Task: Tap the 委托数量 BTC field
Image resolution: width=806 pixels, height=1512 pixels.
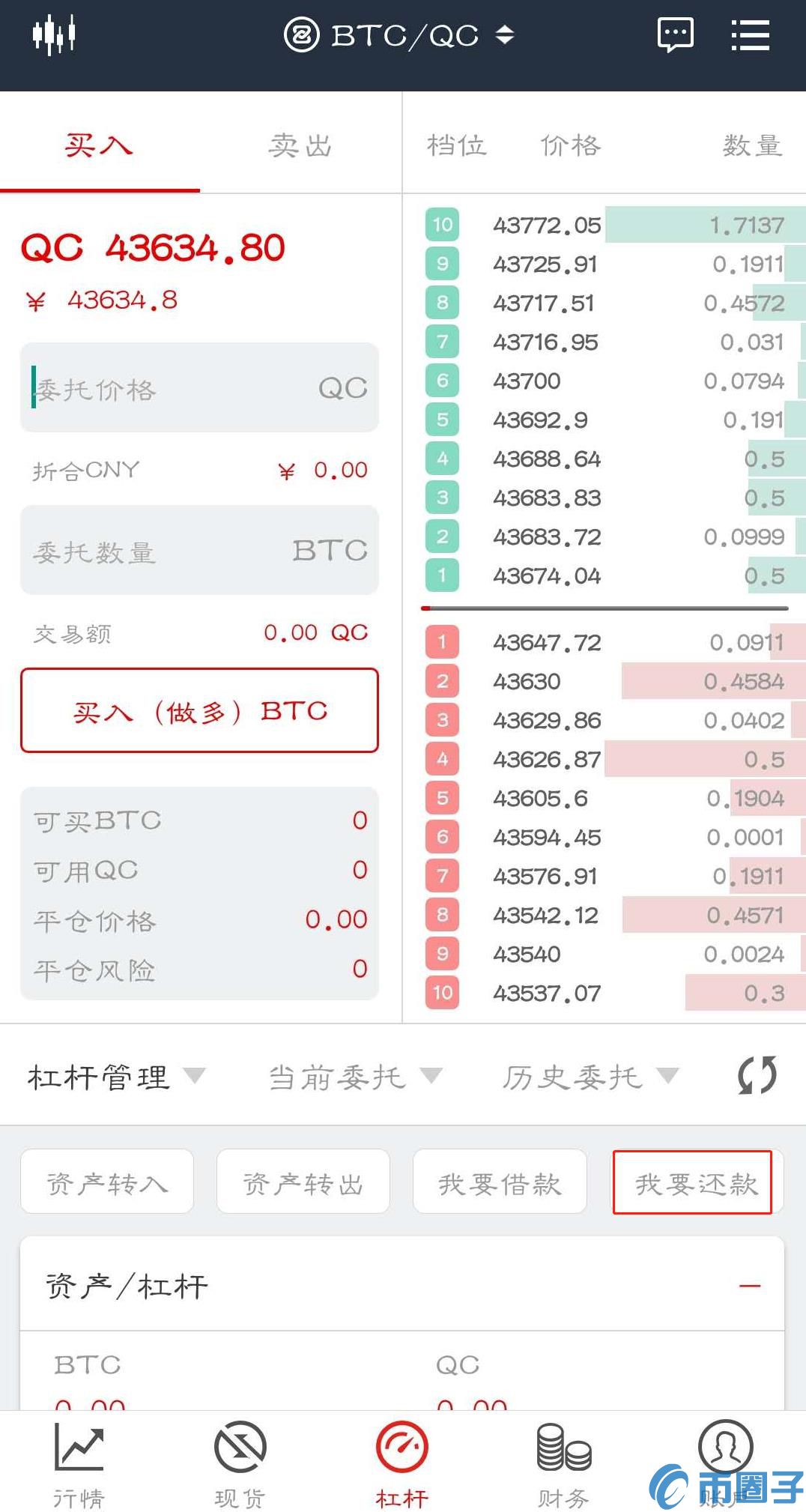Action: click(x=199, y=550)
